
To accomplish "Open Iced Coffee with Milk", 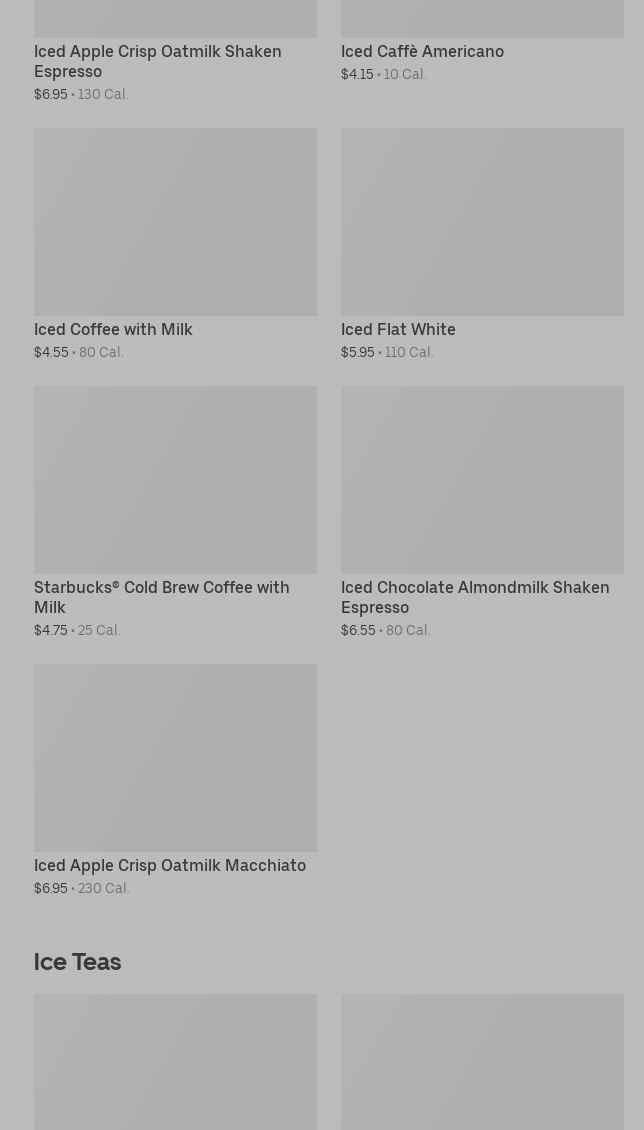I will 175,244.
